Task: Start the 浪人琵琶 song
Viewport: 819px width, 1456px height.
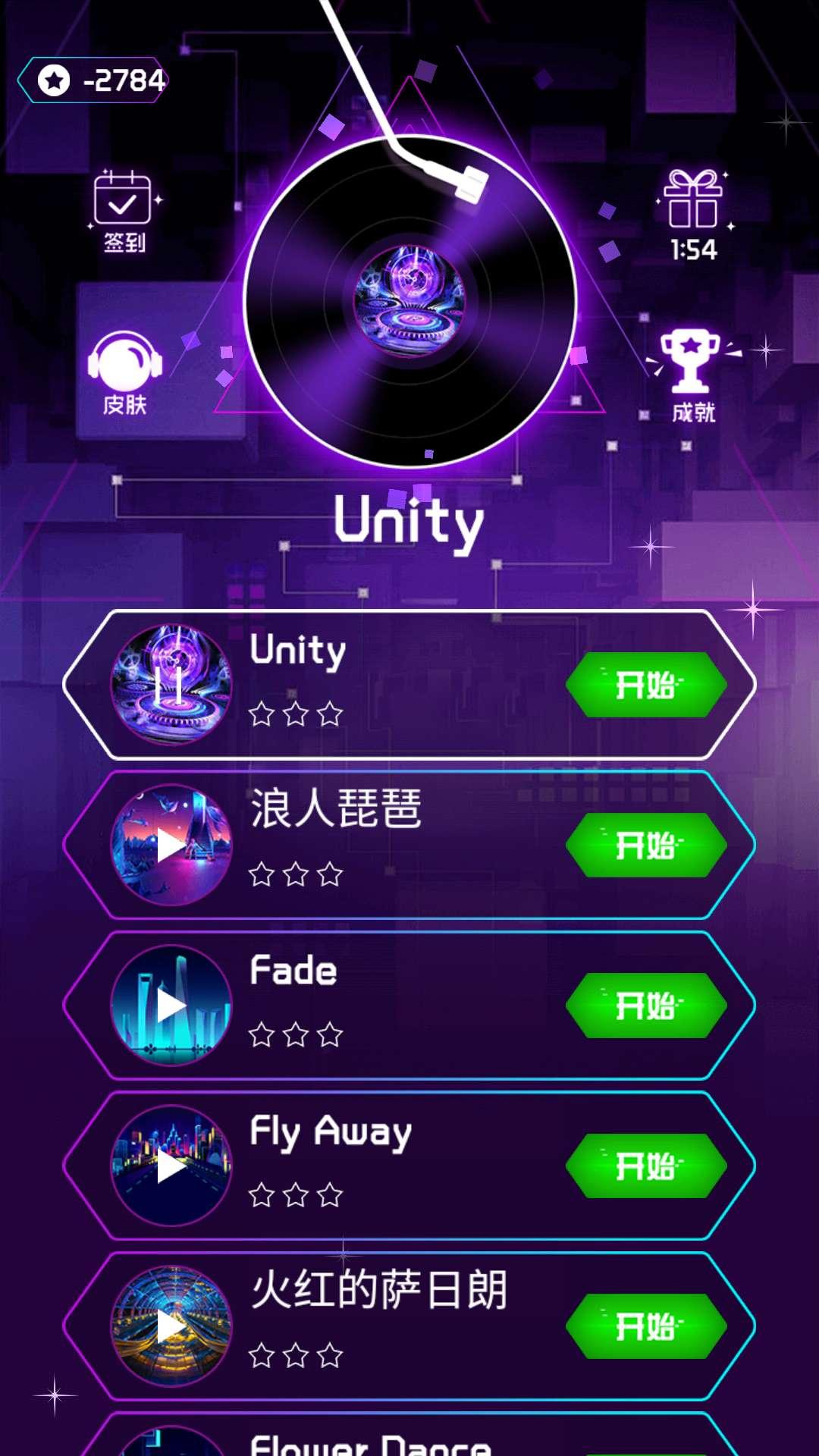Action: pyautogui.click(x=645, y=846)
